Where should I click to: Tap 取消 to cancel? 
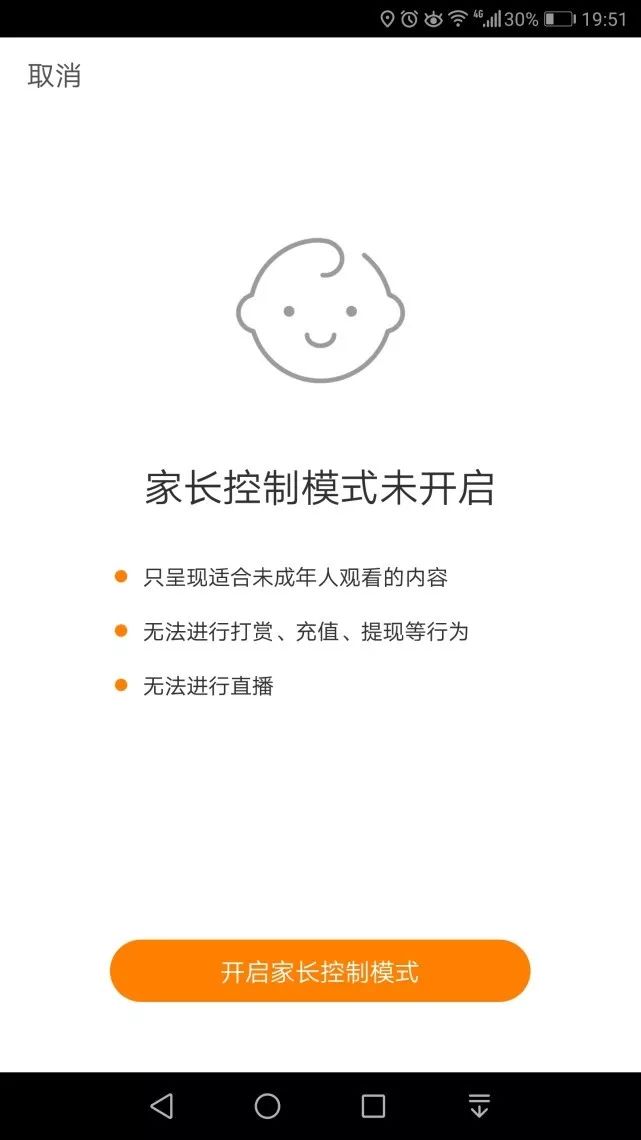tap(54, 76)
